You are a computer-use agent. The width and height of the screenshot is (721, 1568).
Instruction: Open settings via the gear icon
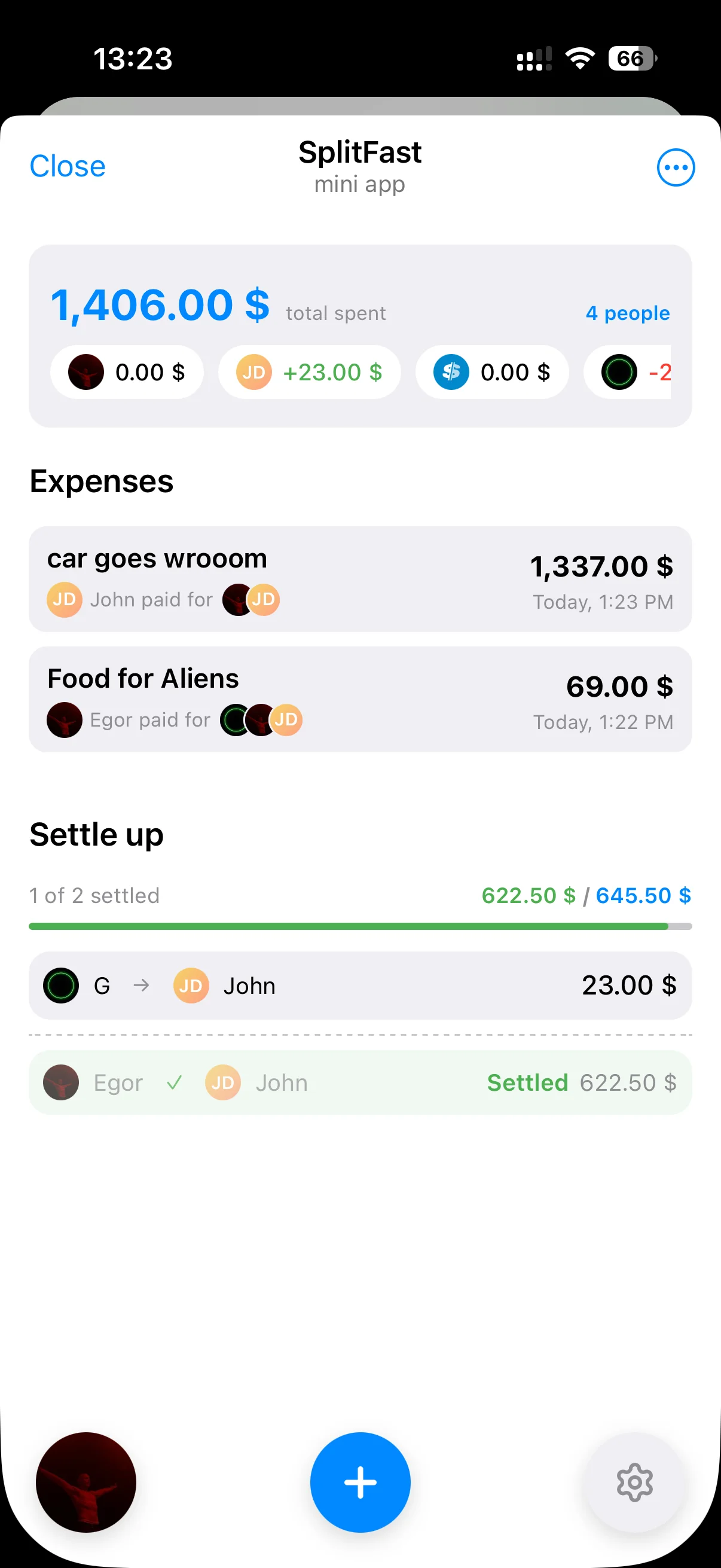pos(634,1481)
